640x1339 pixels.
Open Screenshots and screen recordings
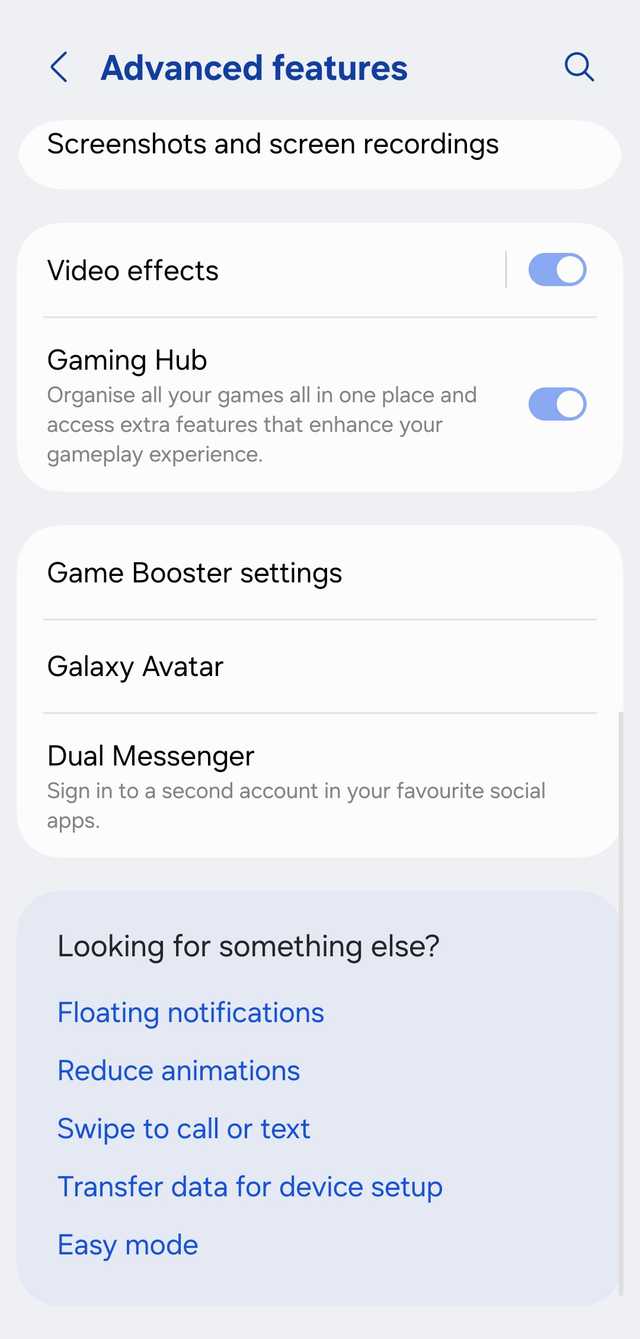tap(273, 145)
